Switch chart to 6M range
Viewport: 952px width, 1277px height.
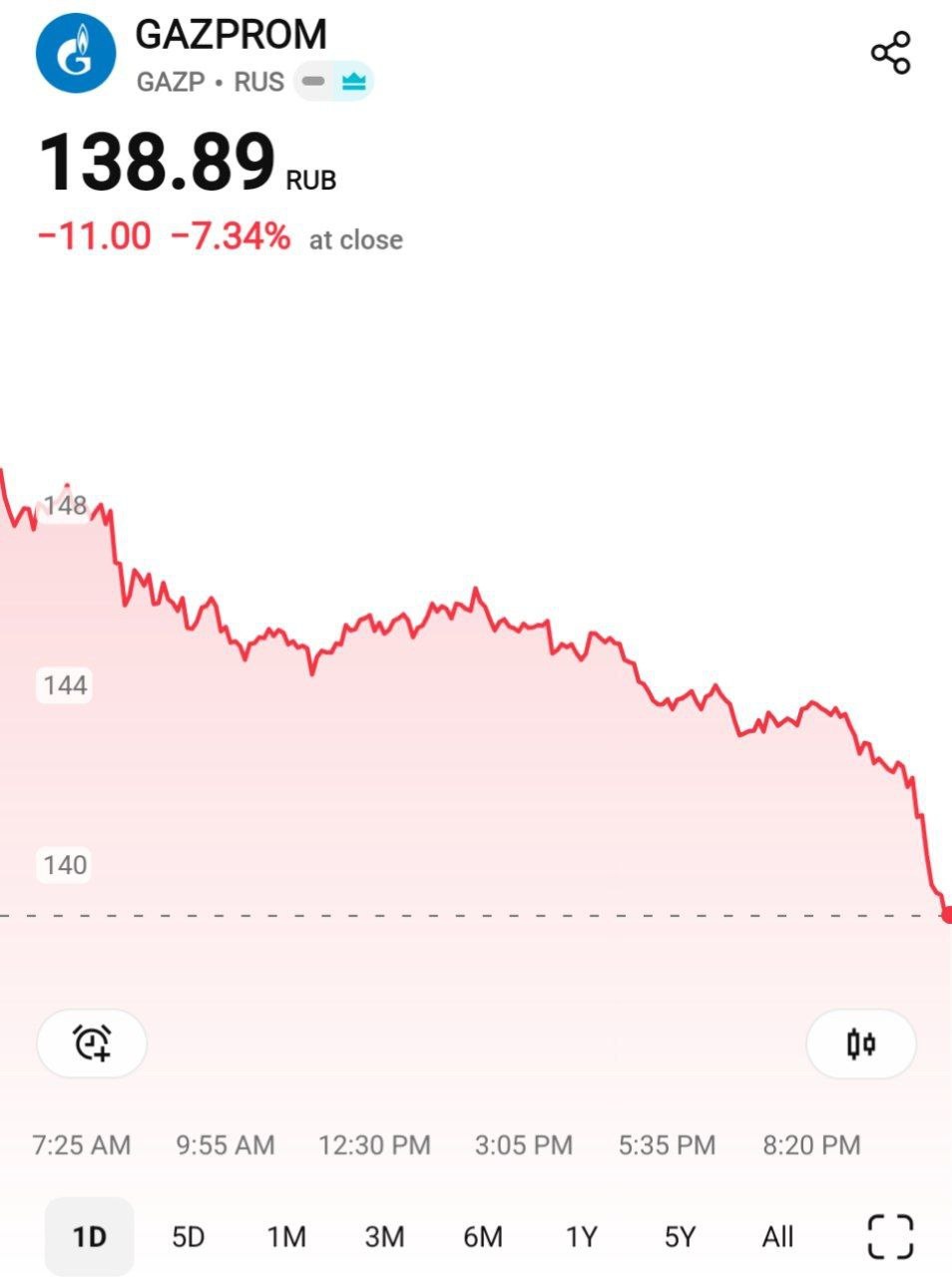tap(483, 1237)
